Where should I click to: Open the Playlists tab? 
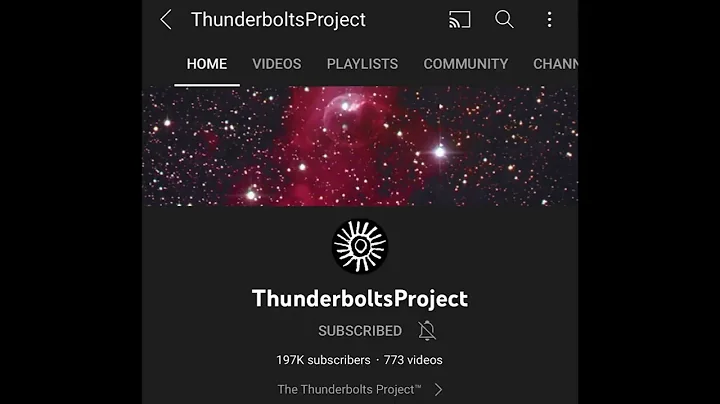(x=362, y=64)
